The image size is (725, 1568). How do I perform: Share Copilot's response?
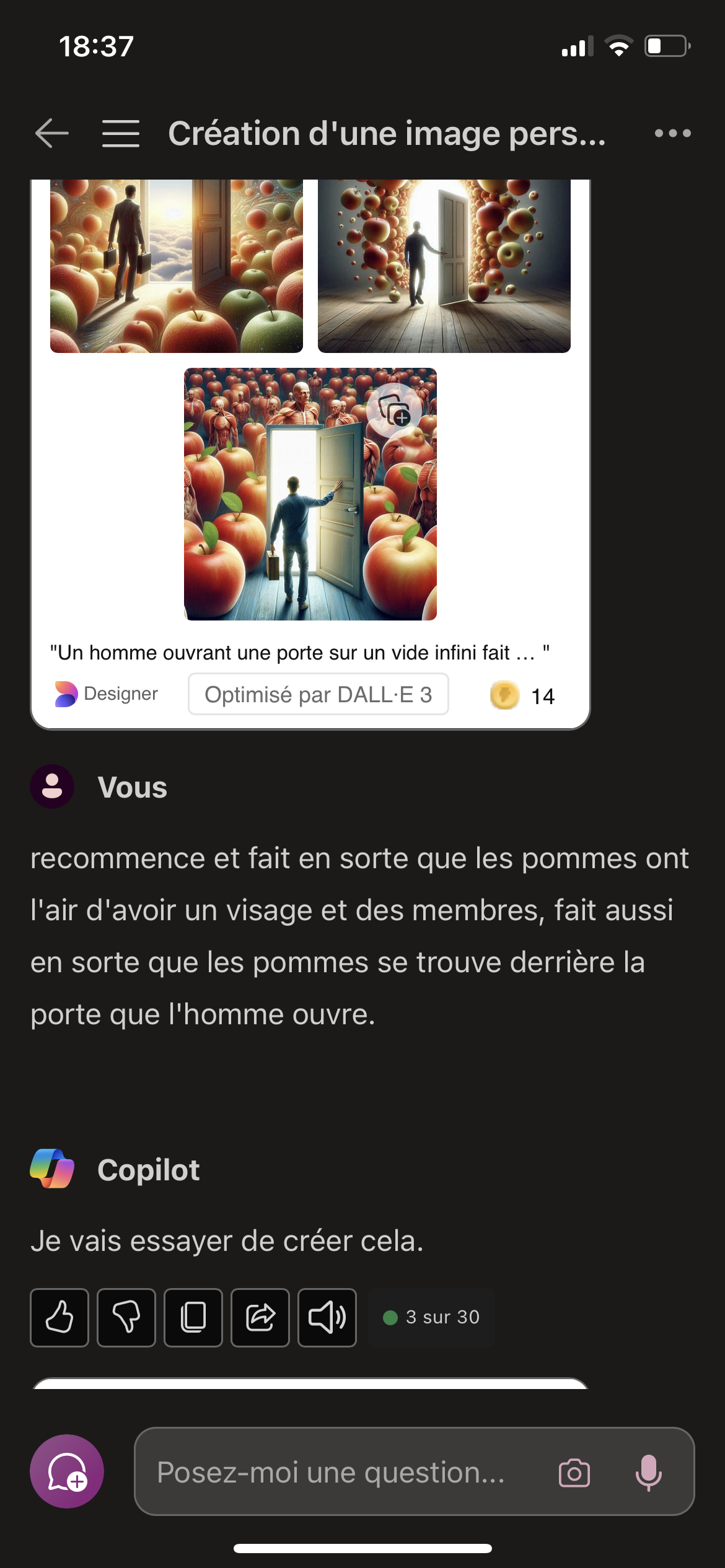[260, 1317]
